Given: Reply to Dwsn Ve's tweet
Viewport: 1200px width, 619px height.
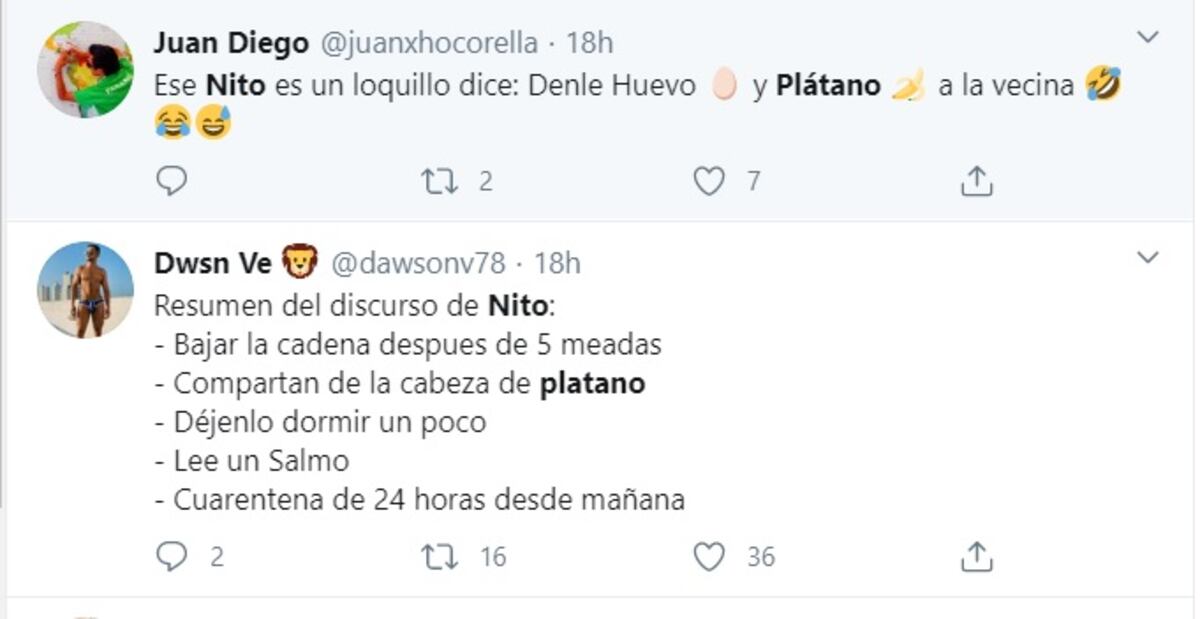Looking at the screenshot, I should tap(172, 557).
